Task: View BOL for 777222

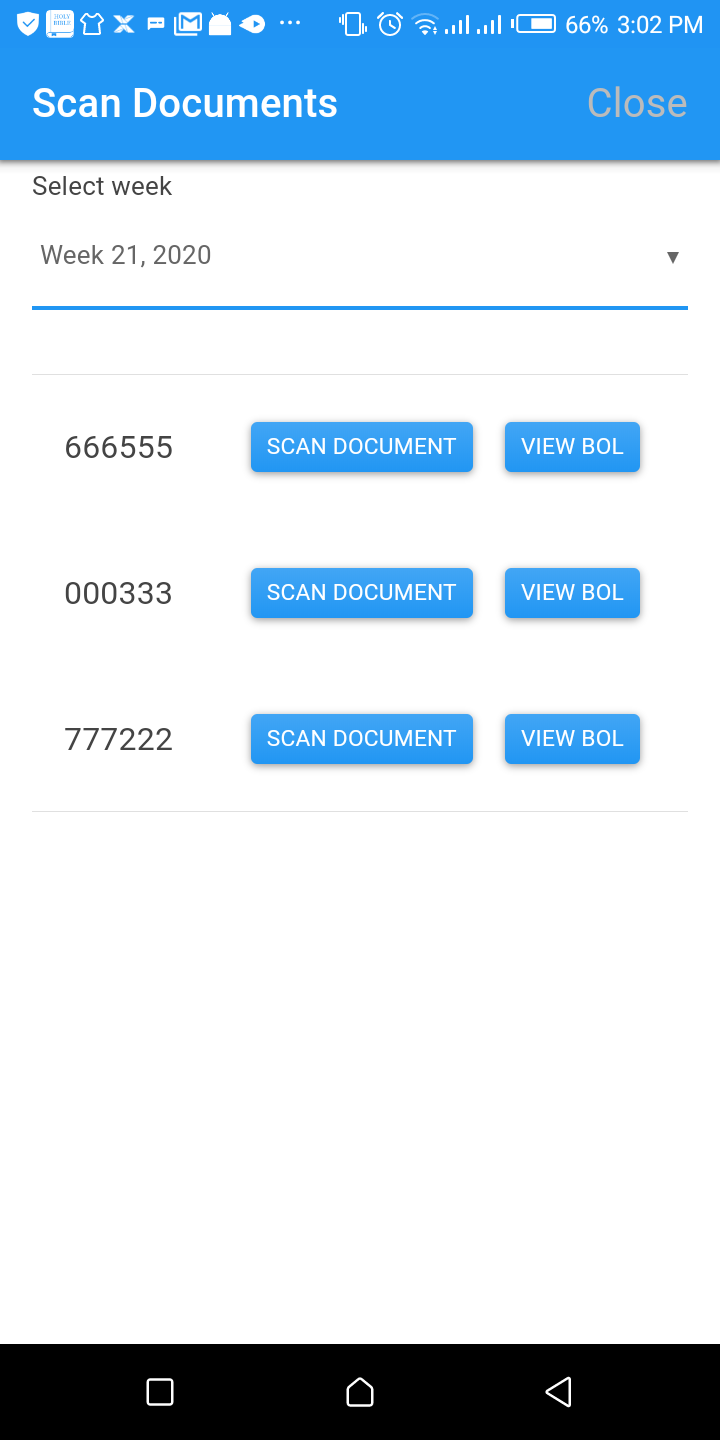Action: [572, 739]
